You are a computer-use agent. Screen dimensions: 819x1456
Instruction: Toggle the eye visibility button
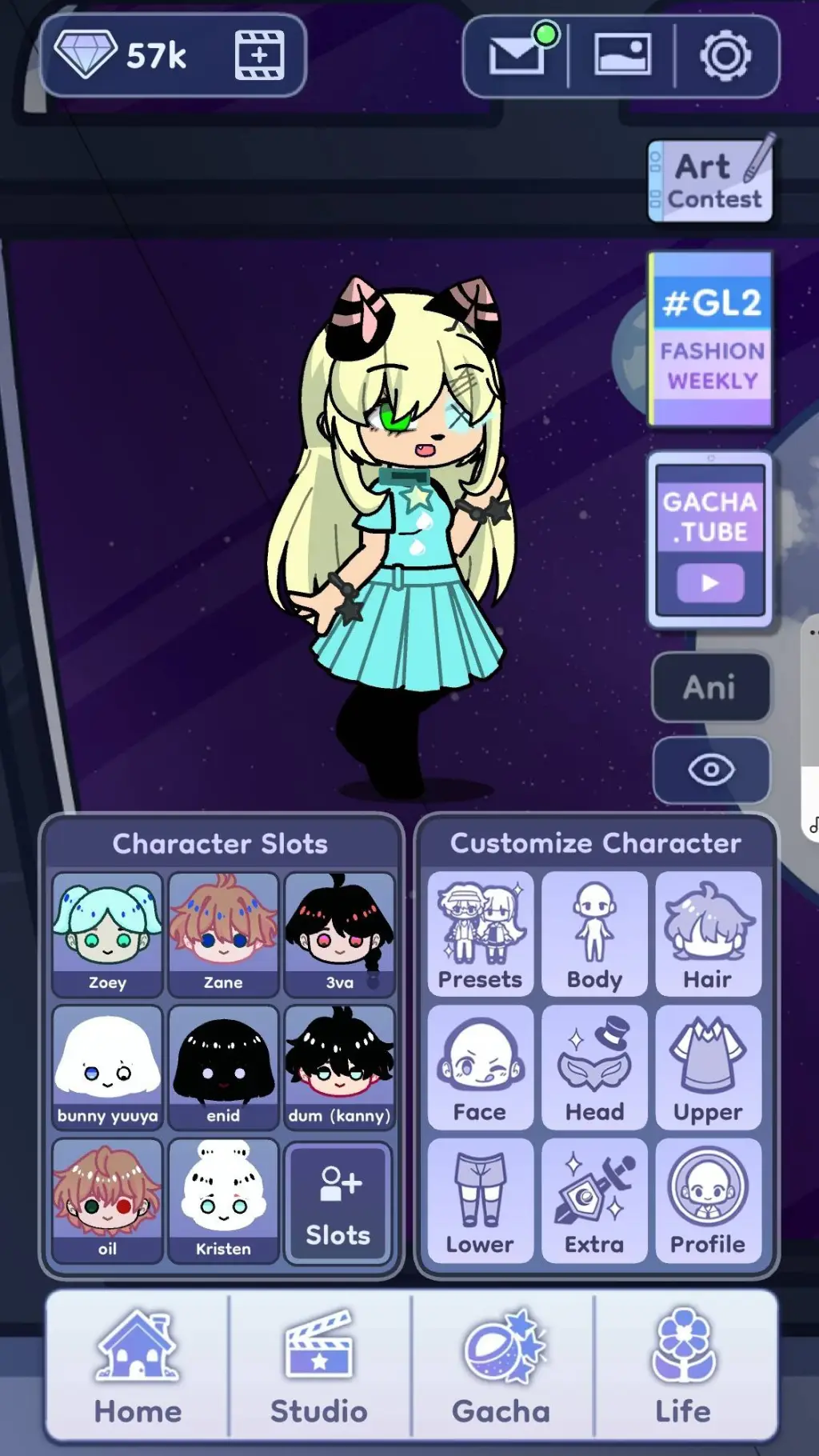point(710,770)
